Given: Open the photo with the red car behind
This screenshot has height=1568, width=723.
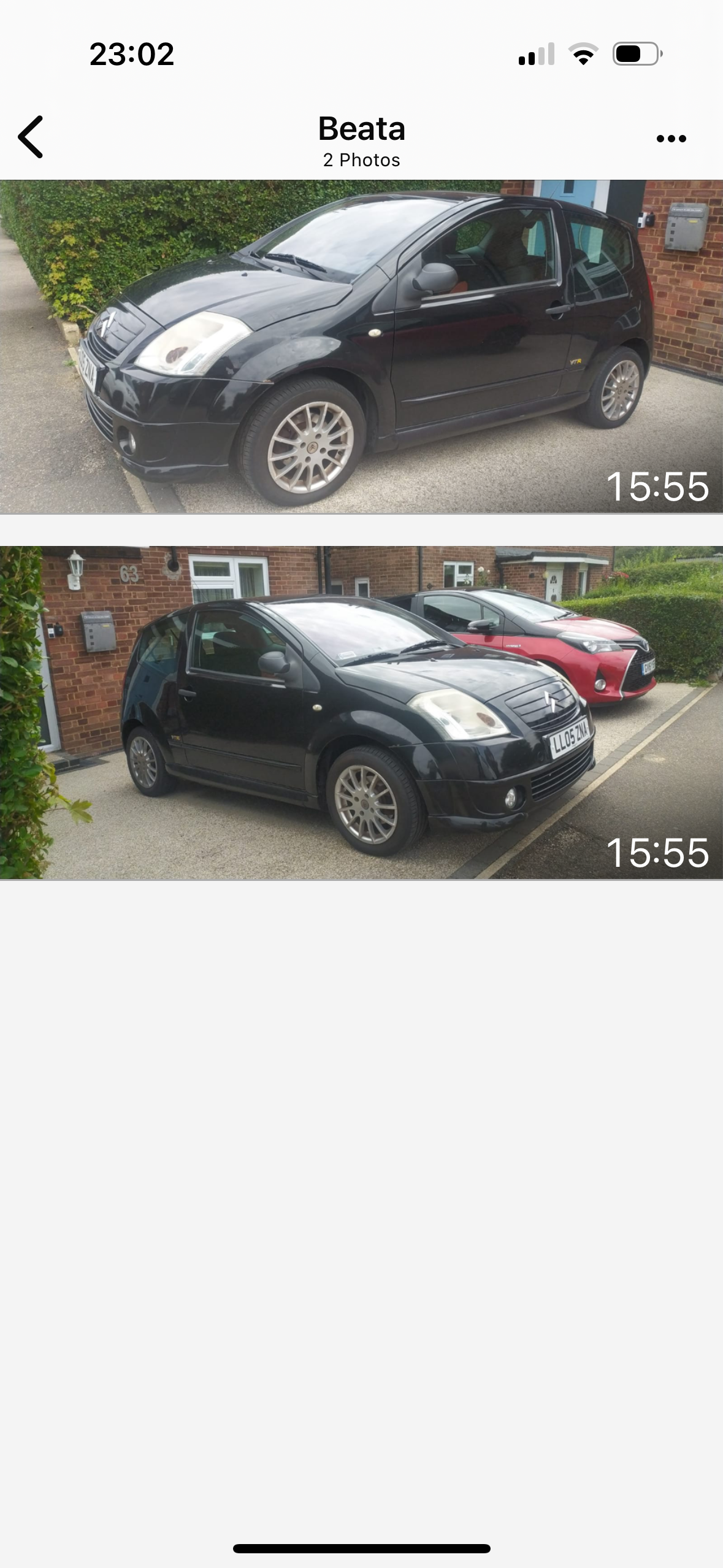Looking at the screenshot, I should coord(361,712).
